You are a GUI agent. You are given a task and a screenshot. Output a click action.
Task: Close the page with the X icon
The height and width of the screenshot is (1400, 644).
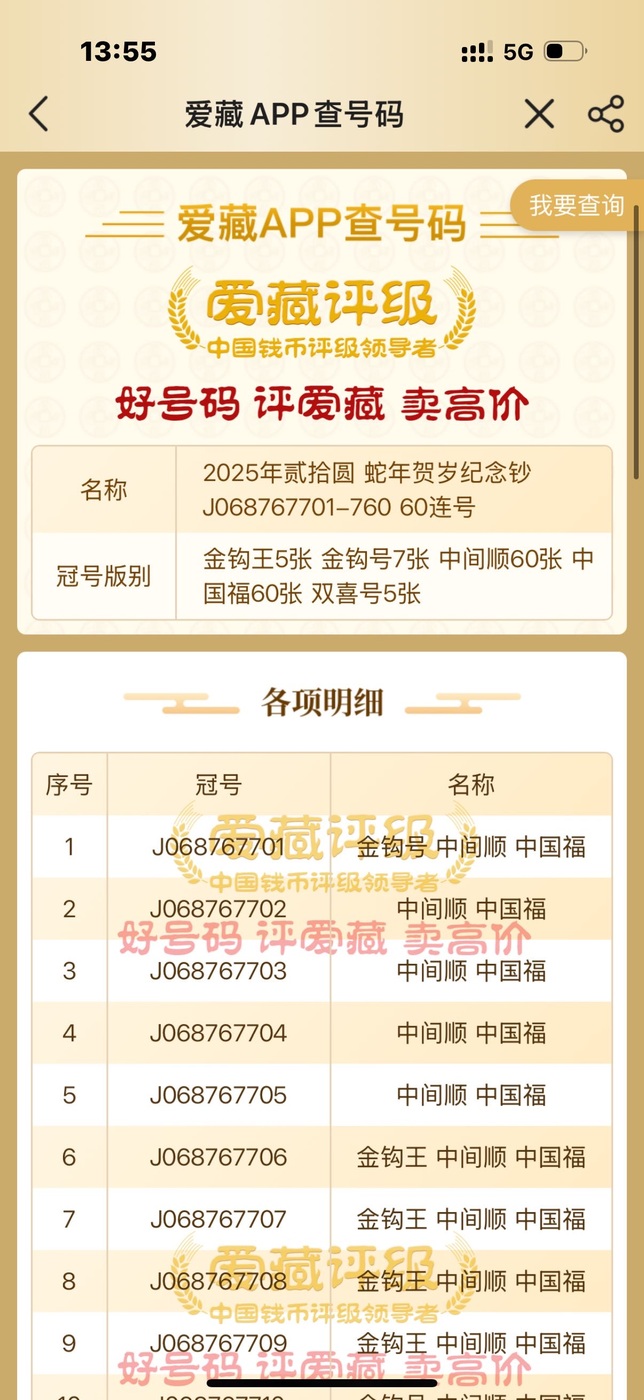point(539,114)
